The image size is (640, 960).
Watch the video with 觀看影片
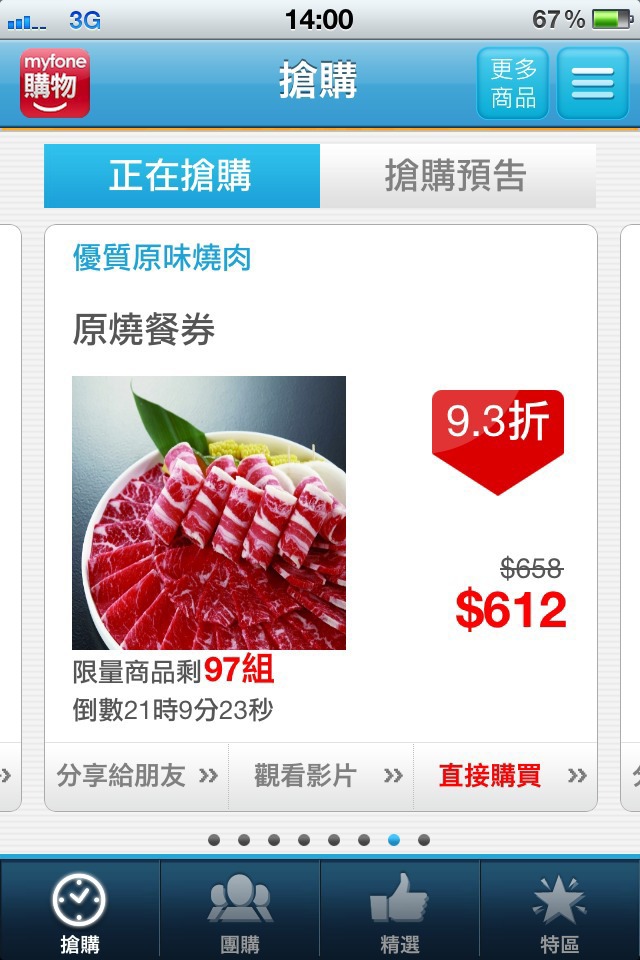tap(321, 776)
